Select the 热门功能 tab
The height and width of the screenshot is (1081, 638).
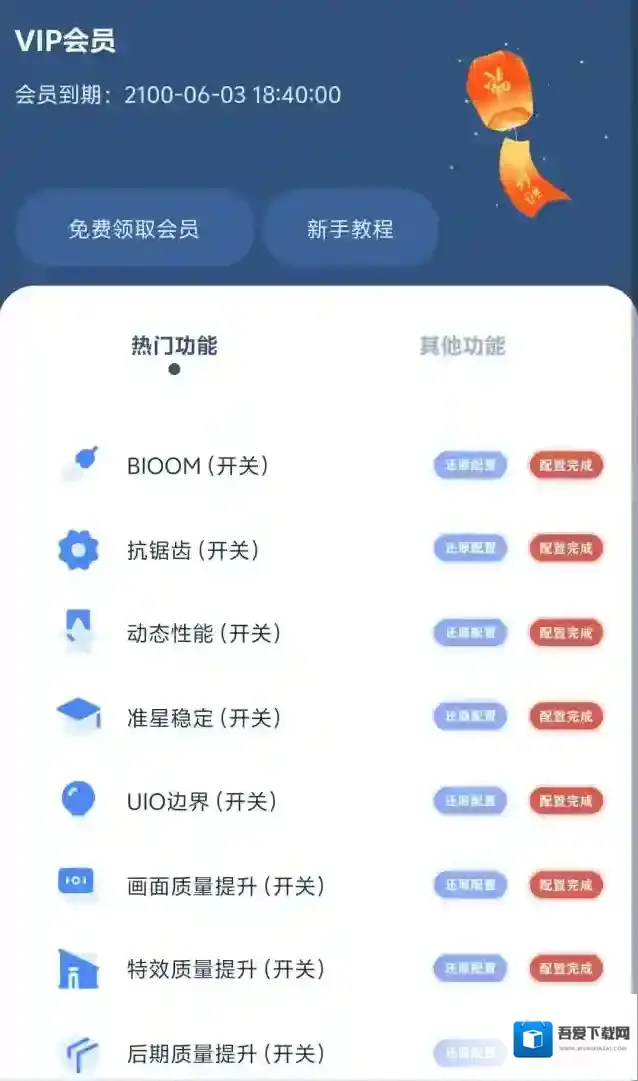coord(174,346)
